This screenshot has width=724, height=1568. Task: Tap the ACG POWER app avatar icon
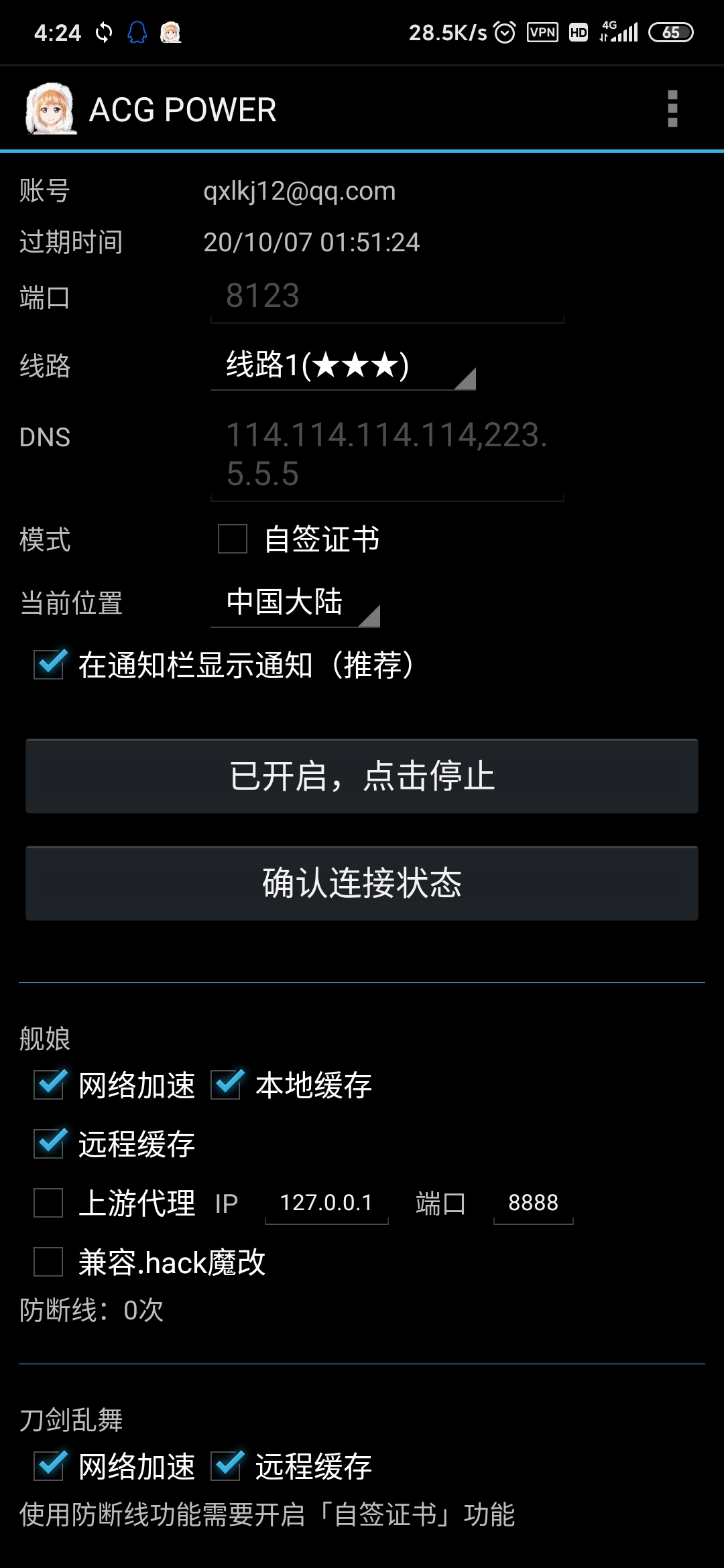(48, 107)
